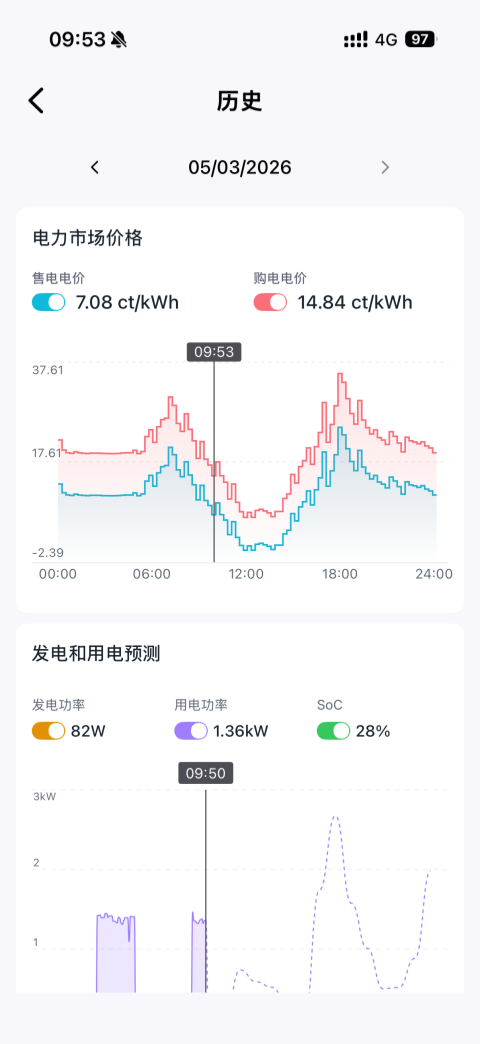Toggle the 用电功率 series
Viewport: 480px width, 1044px height.
point(191,731)
